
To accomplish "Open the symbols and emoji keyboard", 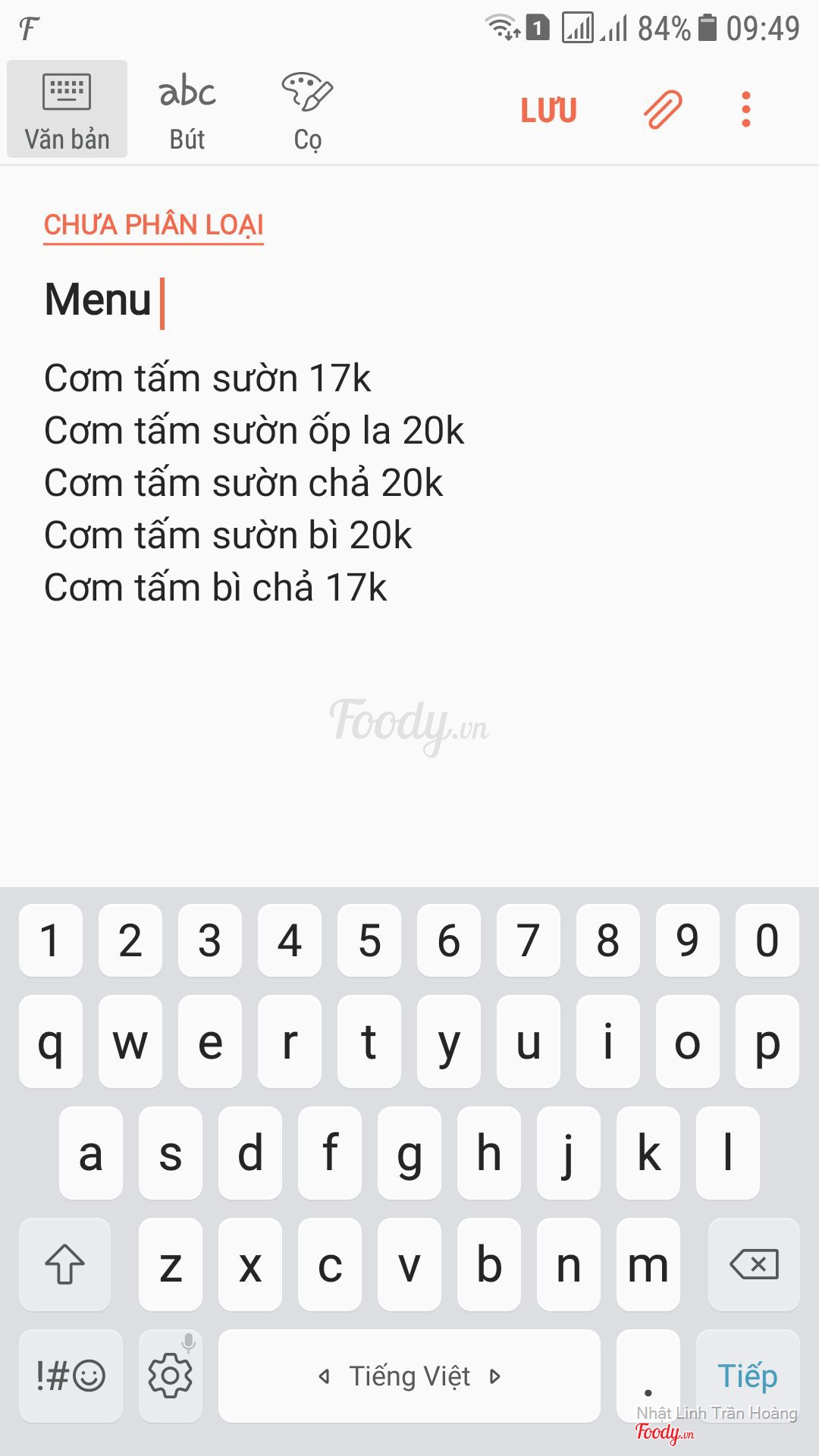I will pyautogui.click(x=71, y=1375).
